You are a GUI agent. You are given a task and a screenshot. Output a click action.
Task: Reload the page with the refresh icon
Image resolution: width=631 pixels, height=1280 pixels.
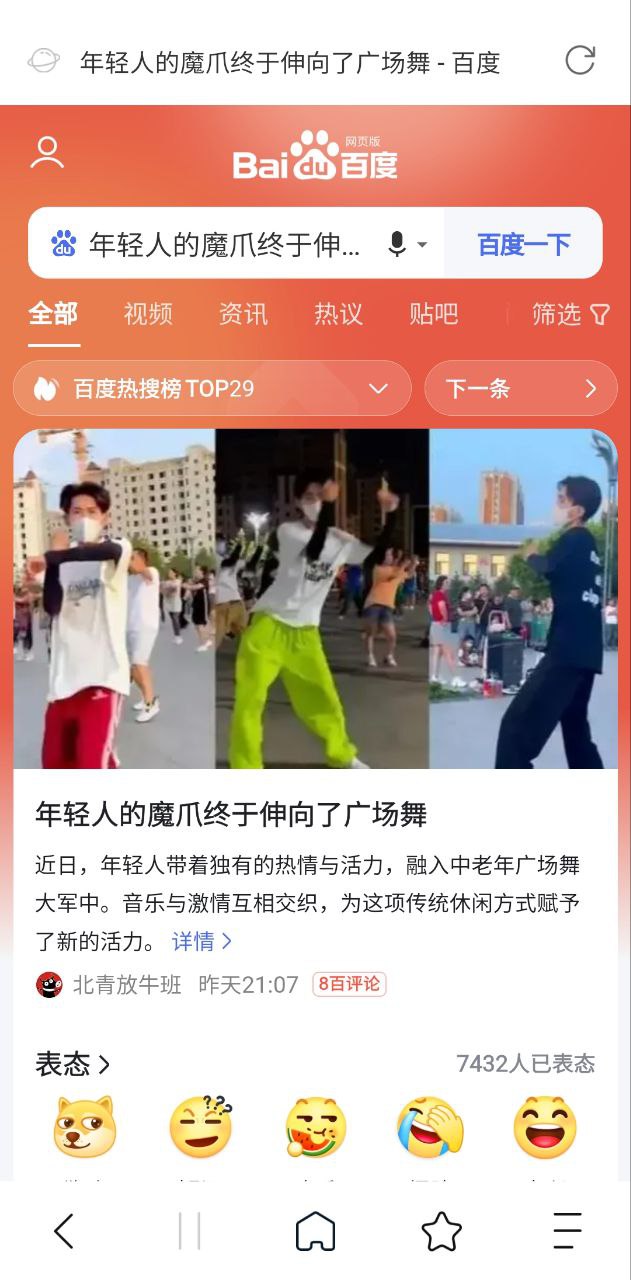[x=580, y=61]
